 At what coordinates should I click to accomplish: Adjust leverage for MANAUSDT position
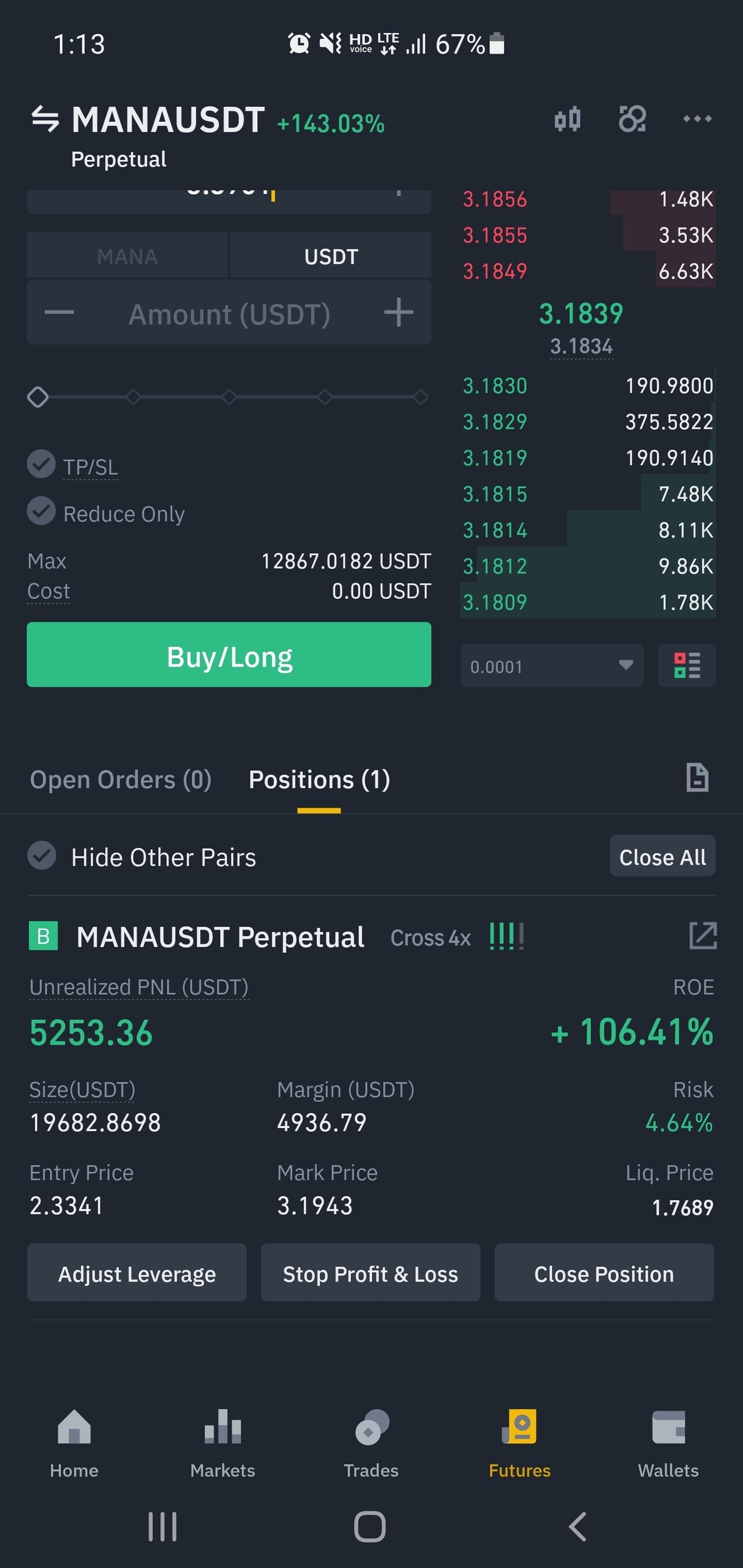137,1273
